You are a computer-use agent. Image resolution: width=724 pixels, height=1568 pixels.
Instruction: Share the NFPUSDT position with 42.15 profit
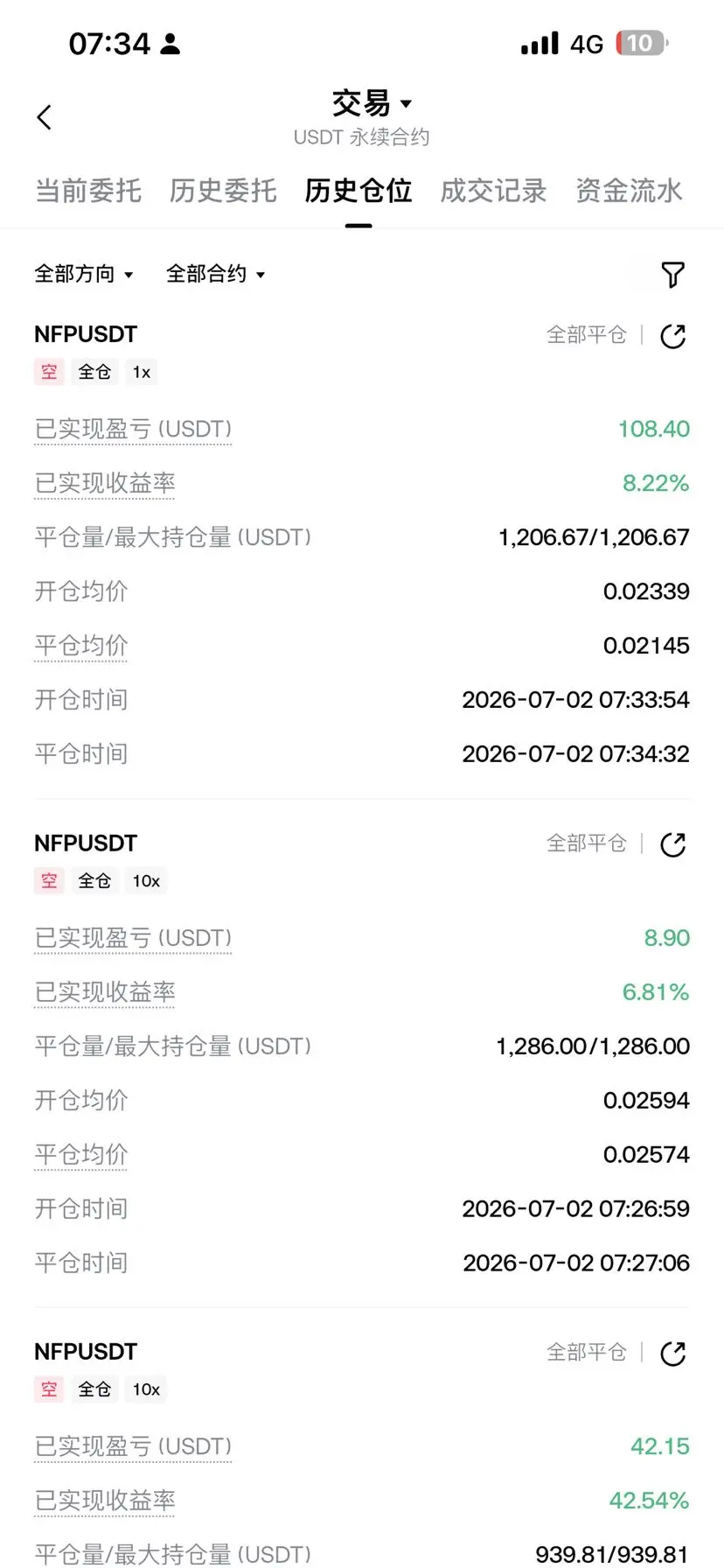(672, 1353)
